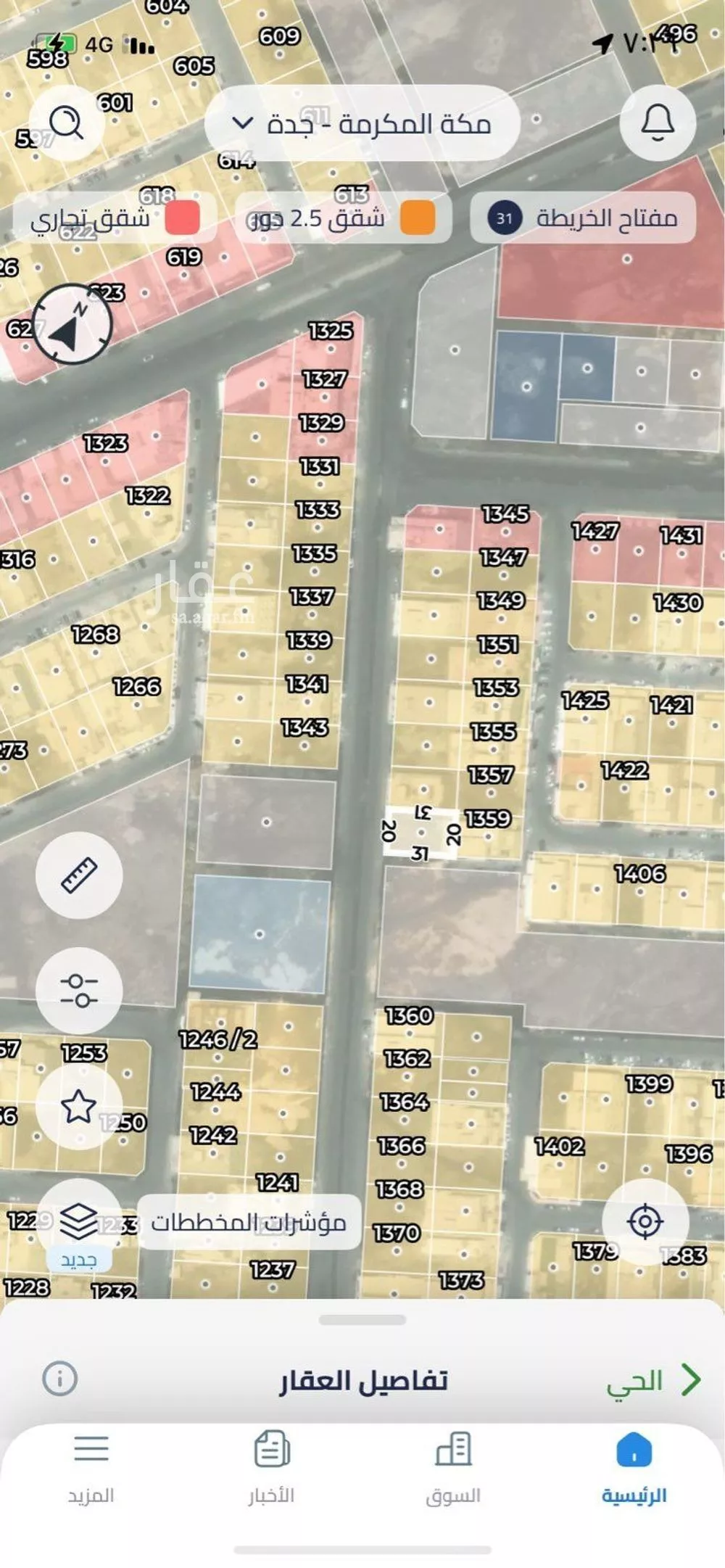Open favorites with the star button
This screenshot has height=1568, width=725.
coord(79,1106)
